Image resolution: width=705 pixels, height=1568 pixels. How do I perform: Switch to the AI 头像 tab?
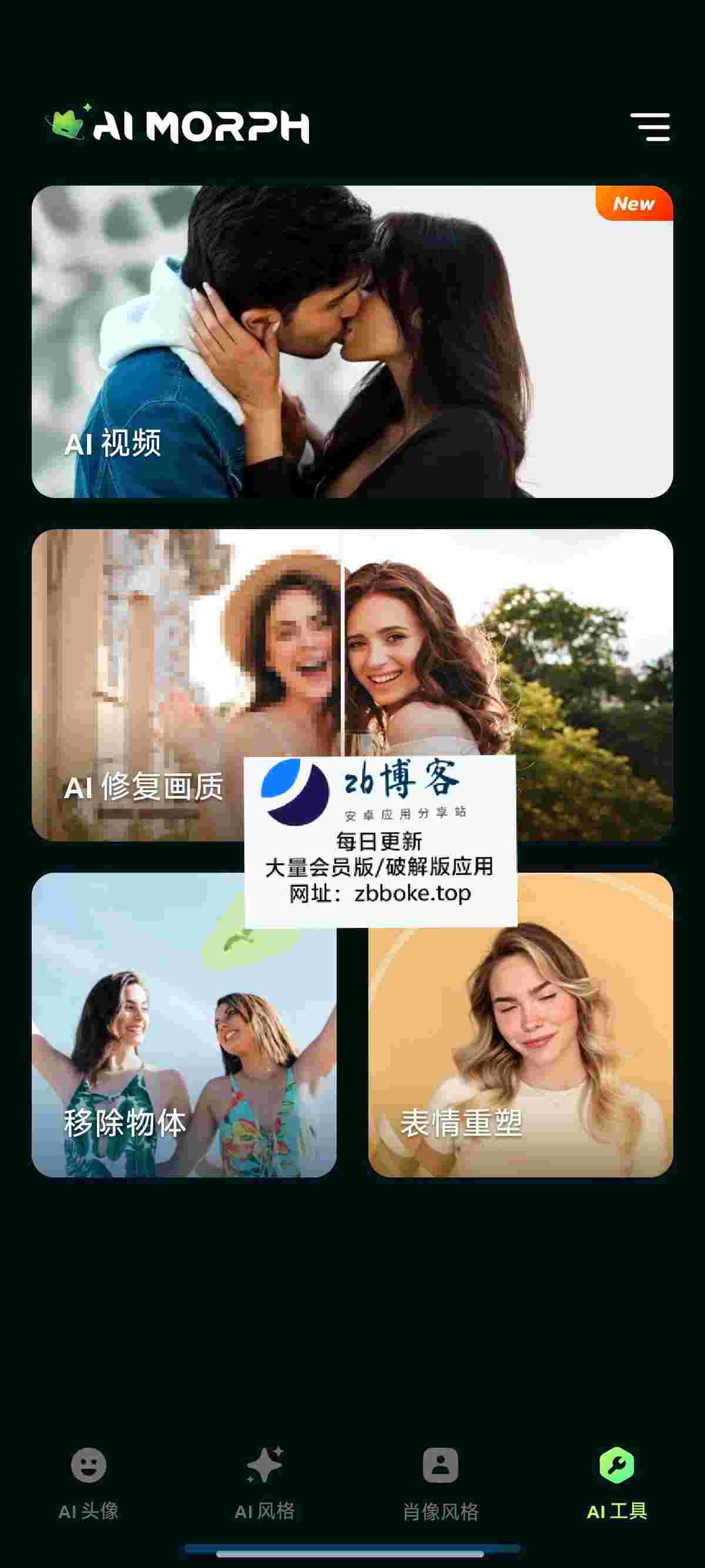click(x=88, y=1484)
